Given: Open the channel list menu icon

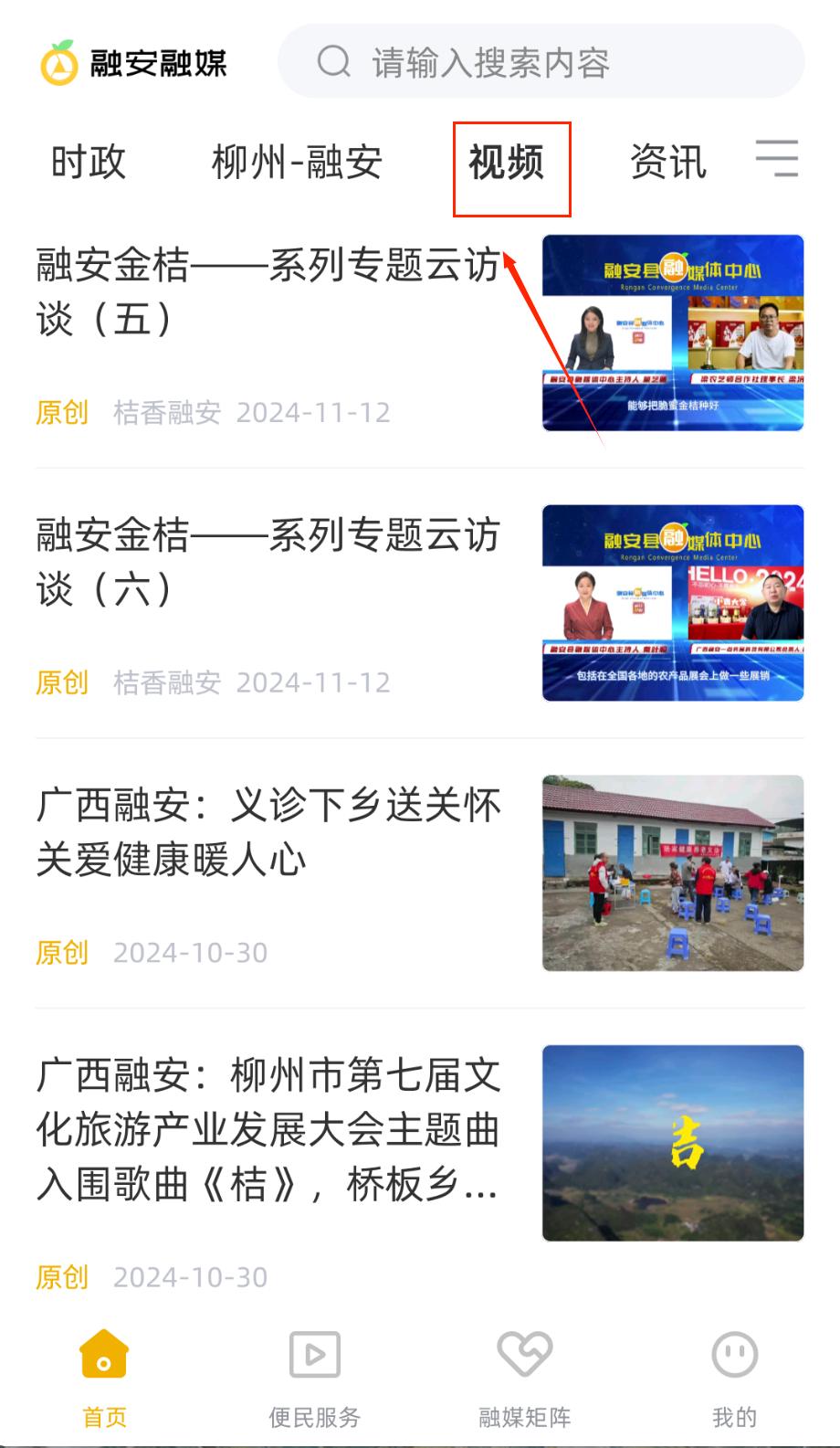Looking at the screenshot, I should (x=777, y=159).
